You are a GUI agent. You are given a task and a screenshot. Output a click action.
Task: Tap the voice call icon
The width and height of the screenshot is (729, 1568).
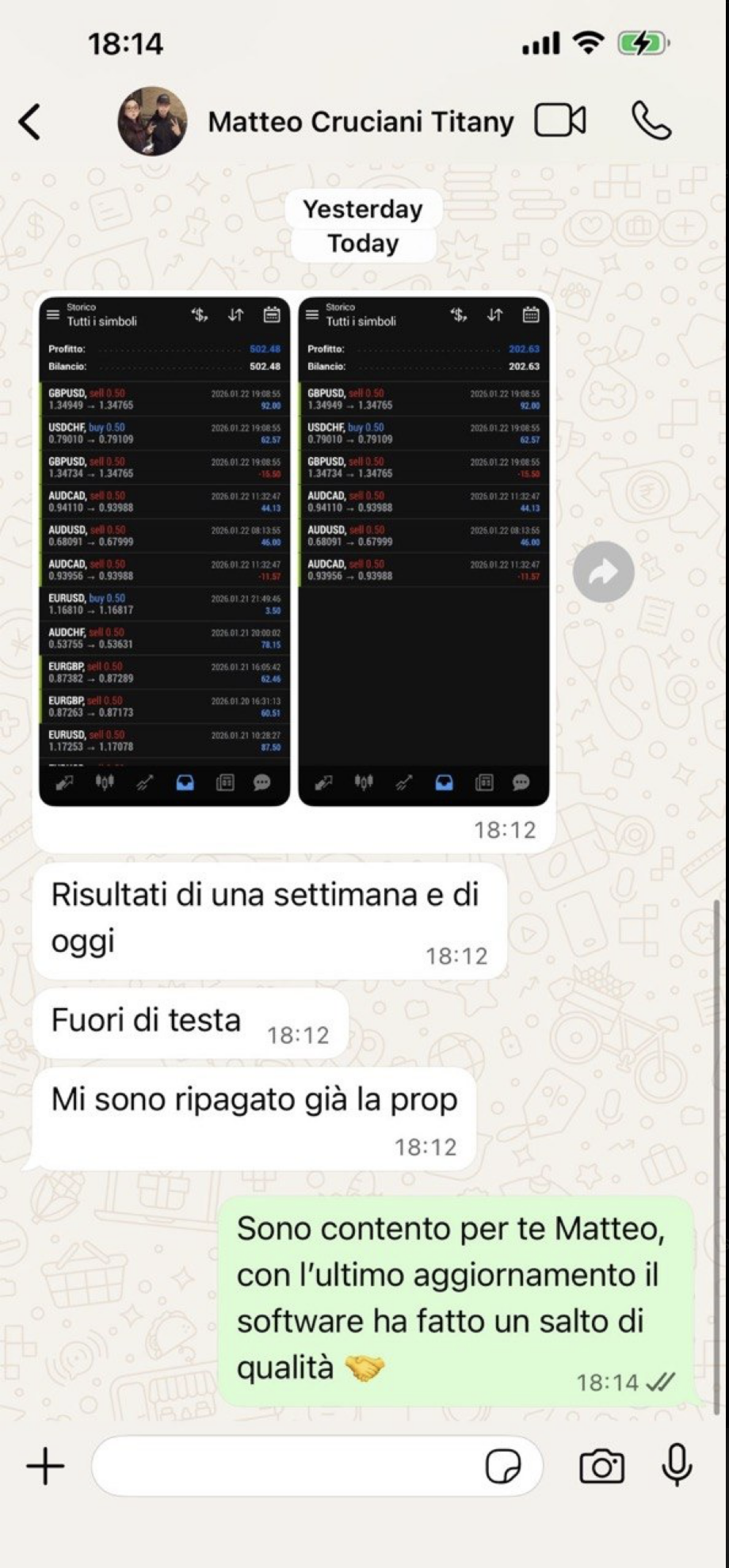tap(651, 120)
